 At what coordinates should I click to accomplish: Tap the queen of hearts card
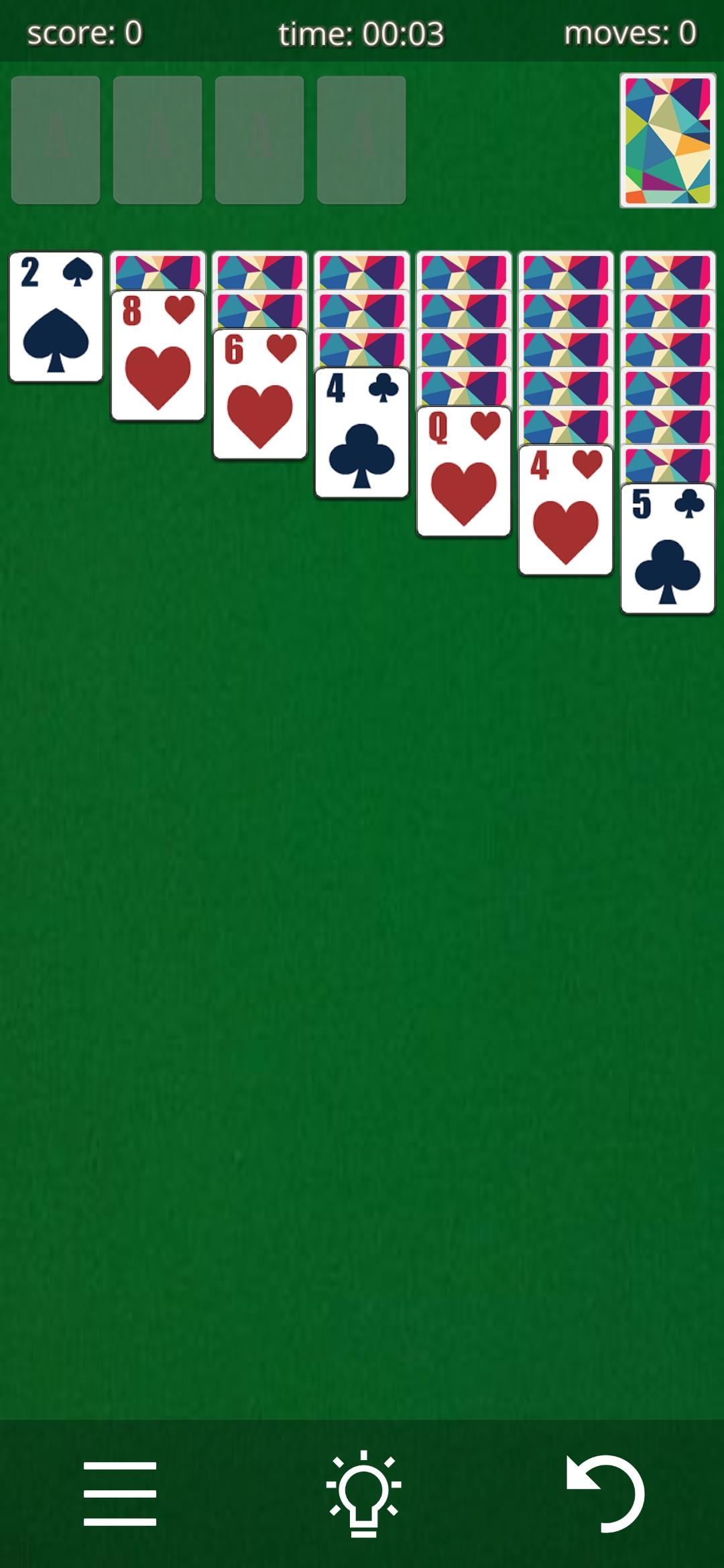coord(464,472)
